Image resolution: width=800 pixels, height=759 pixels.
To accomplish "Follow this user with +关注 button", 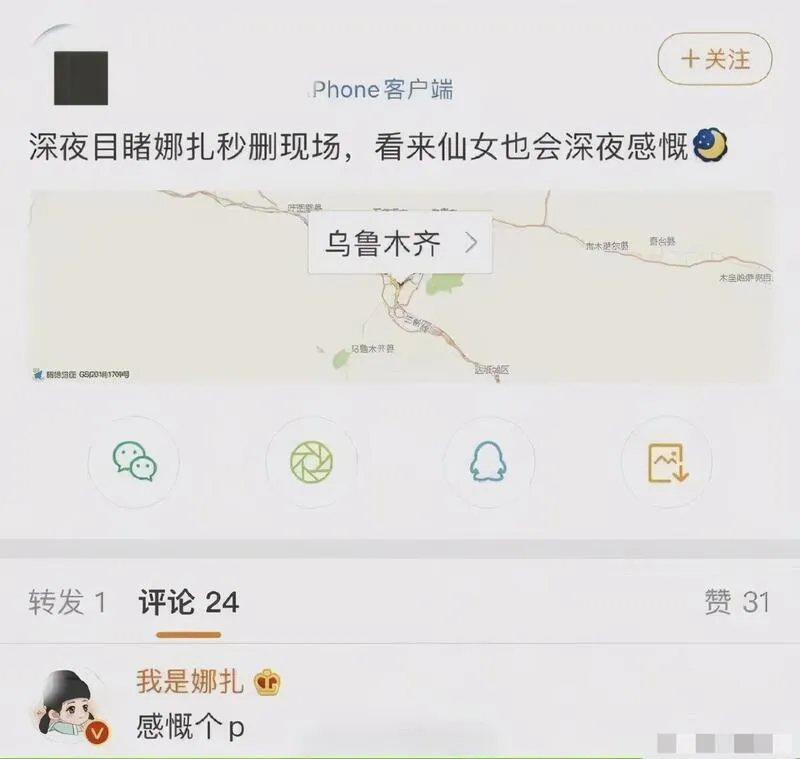I will [715, 59].
